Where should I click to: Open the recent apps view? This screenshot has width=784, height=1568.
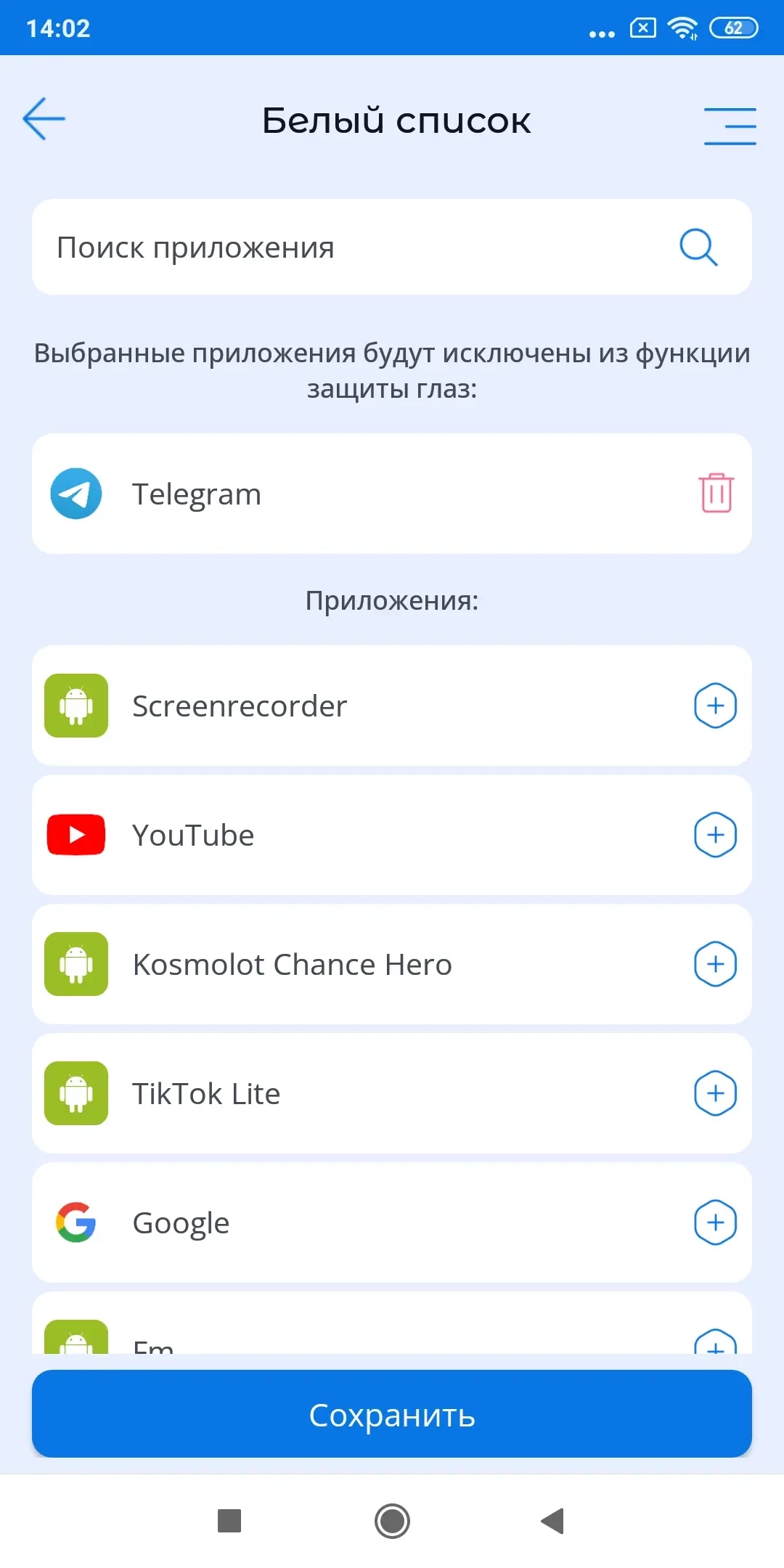[229, 1521]
